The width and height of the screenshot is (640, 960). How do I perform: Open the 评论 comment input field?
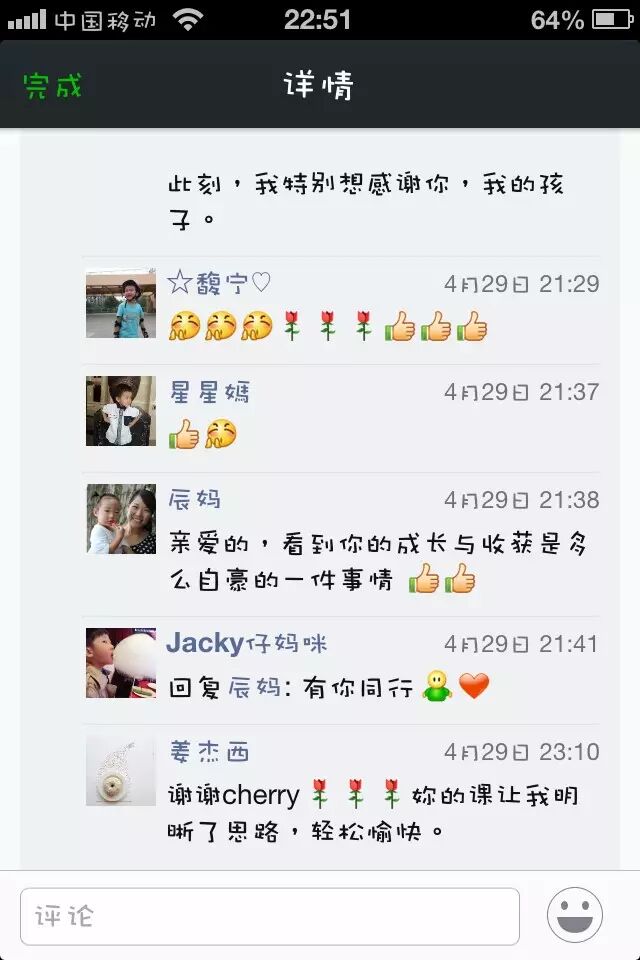click(270, 916)
